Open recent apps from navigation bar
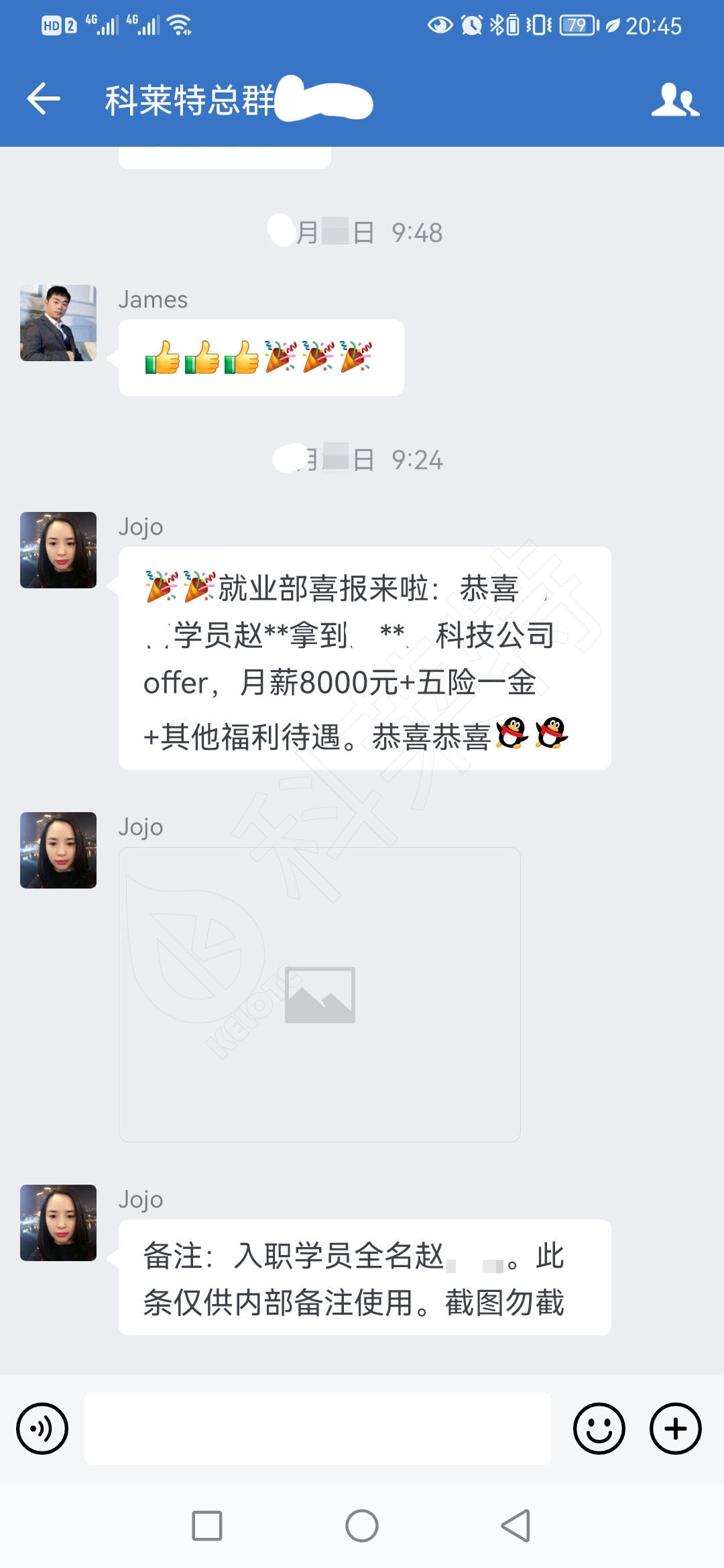 point(207,1526)
